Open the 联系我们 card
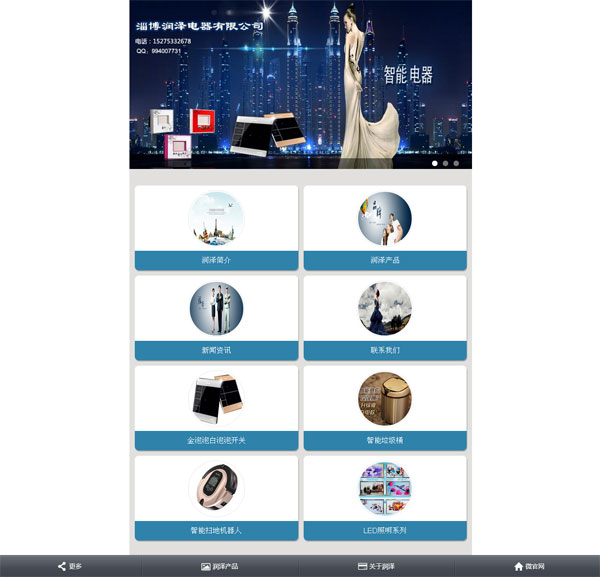 [385, 318]
